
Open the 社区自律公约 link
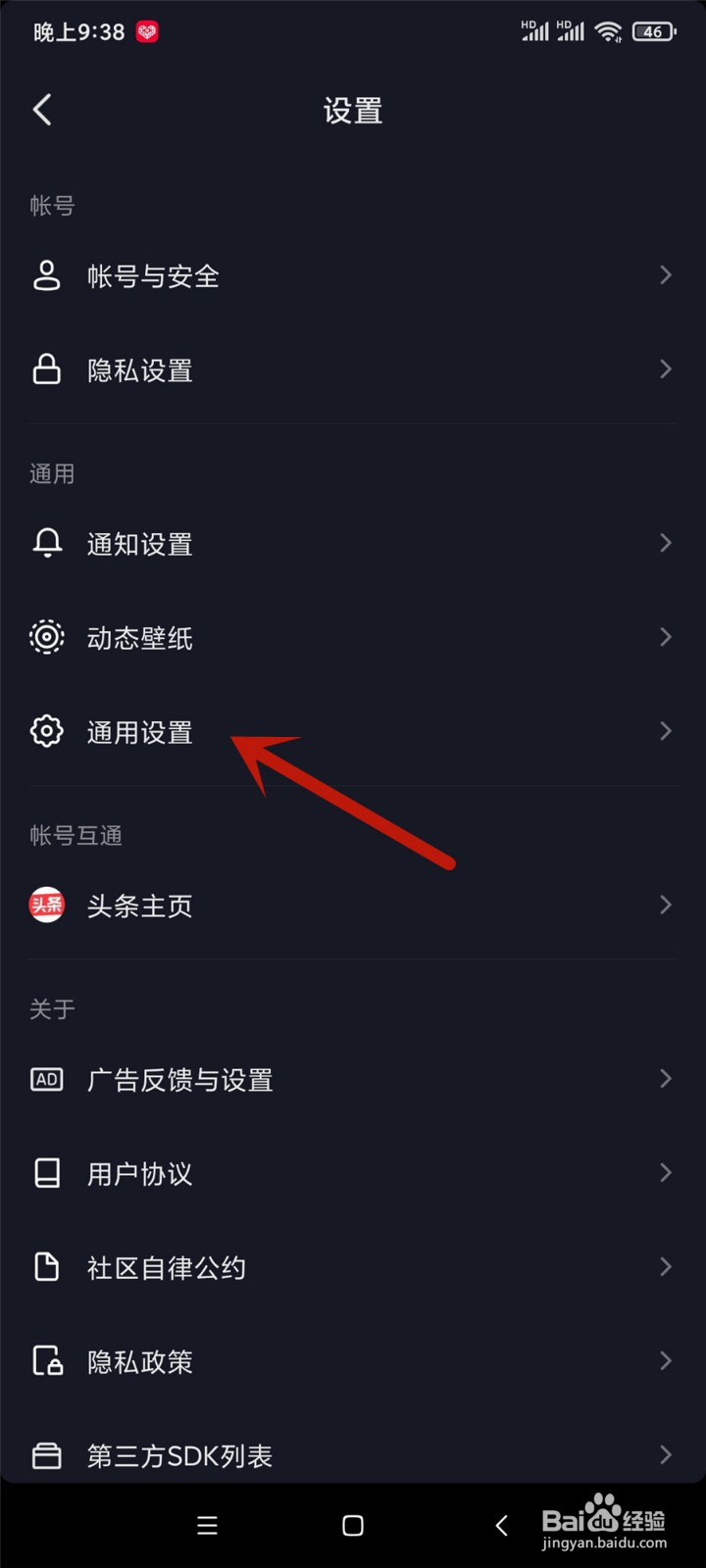point(165,1266)
